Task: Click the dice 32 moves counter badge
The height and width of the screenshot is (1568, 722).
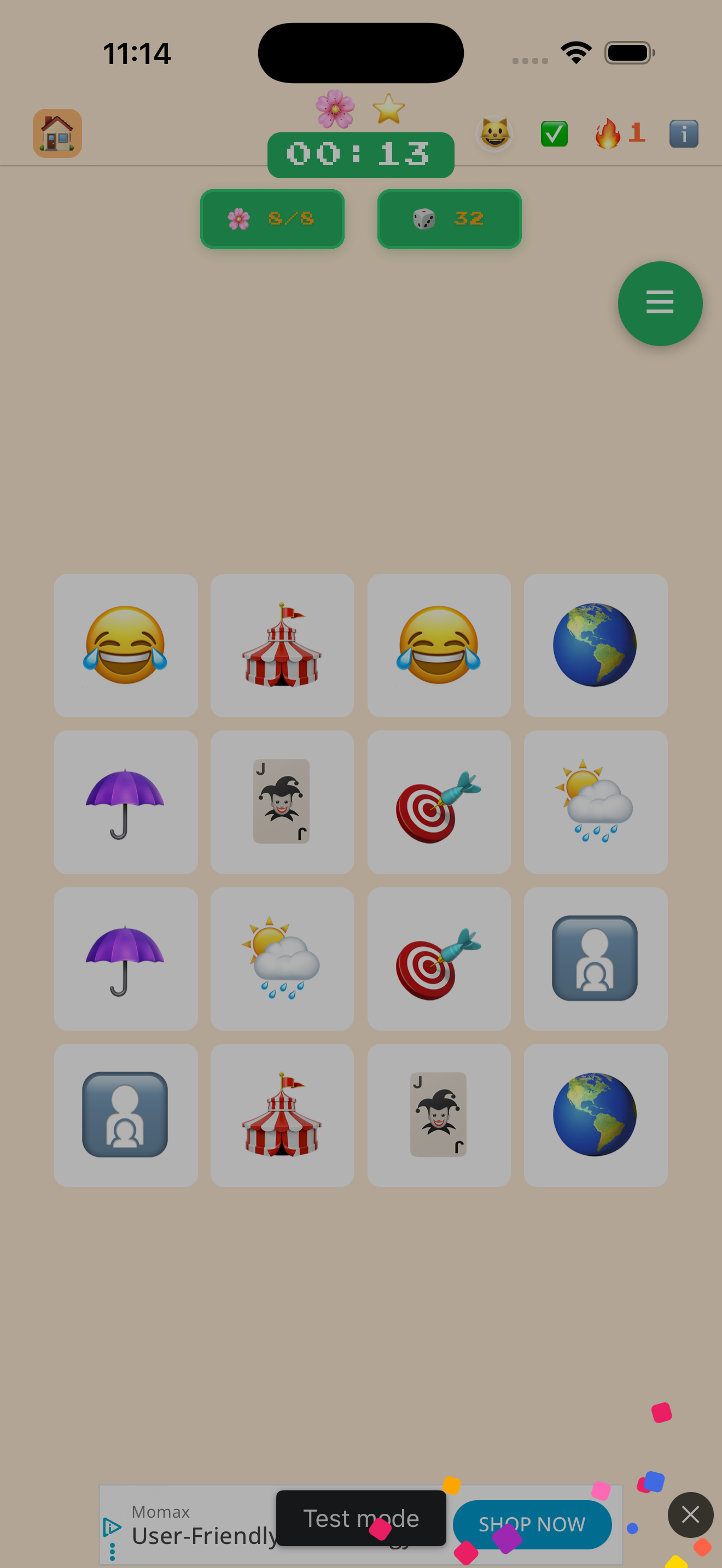Action: click(x=449, y=219)
